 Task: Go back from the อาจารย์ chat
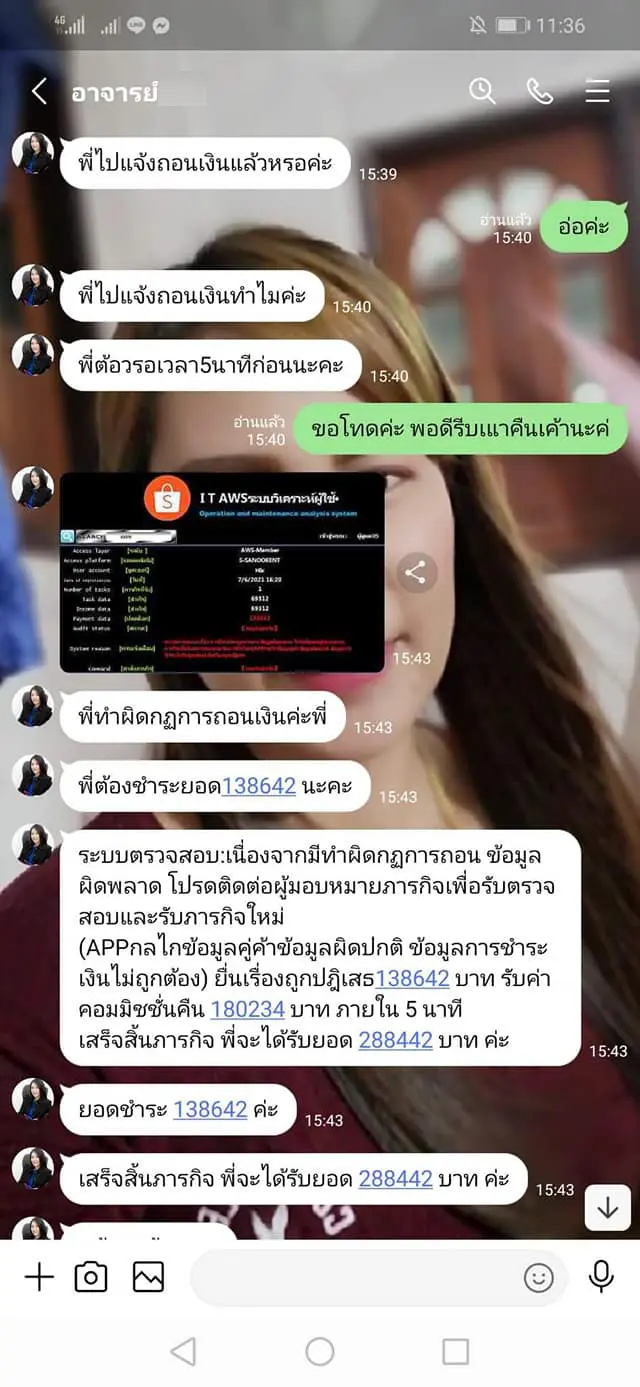[x=39, y=92]
